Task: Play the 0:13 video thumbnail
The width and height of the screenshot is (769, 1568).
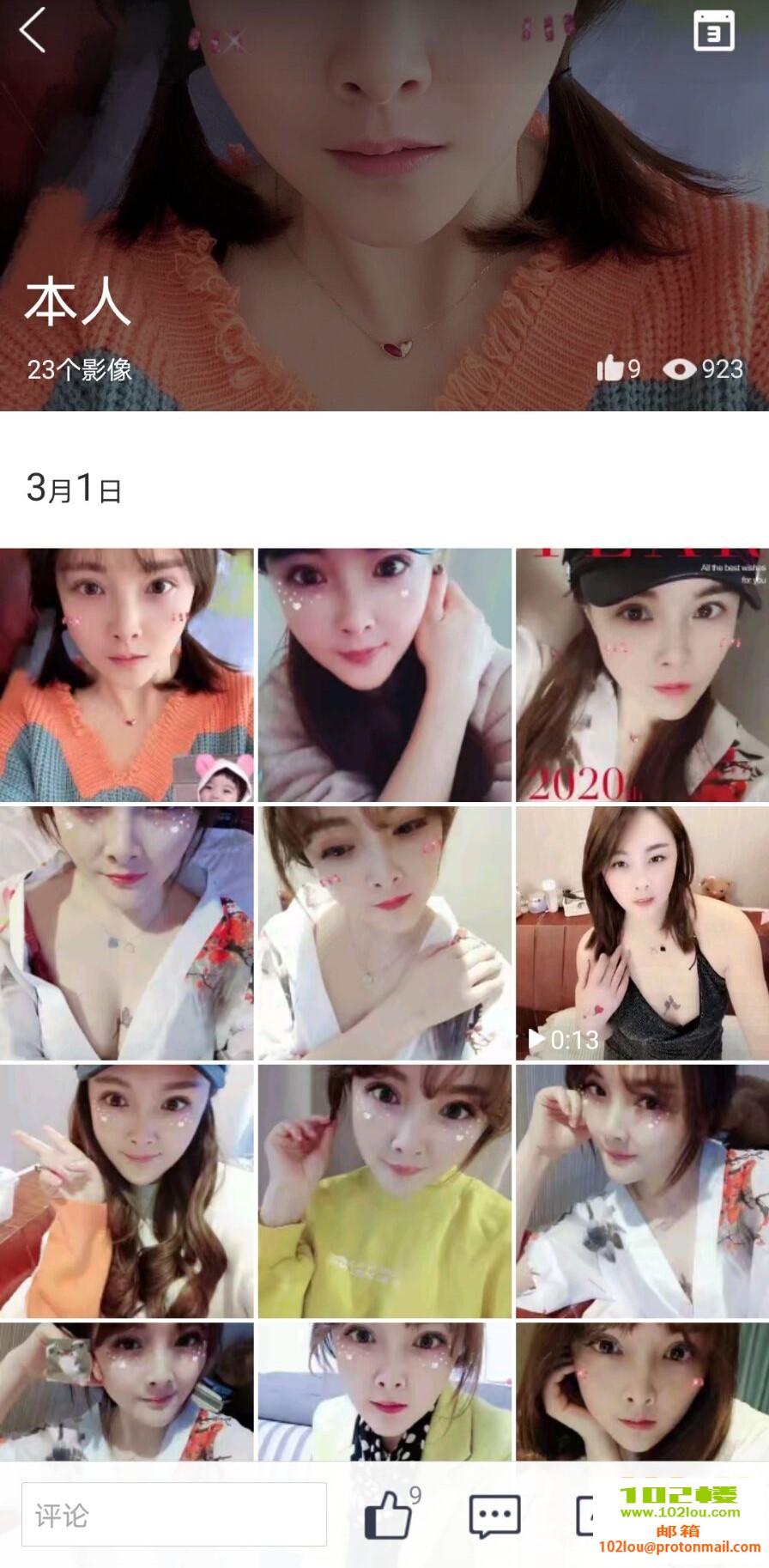Action: coord(642,933)
